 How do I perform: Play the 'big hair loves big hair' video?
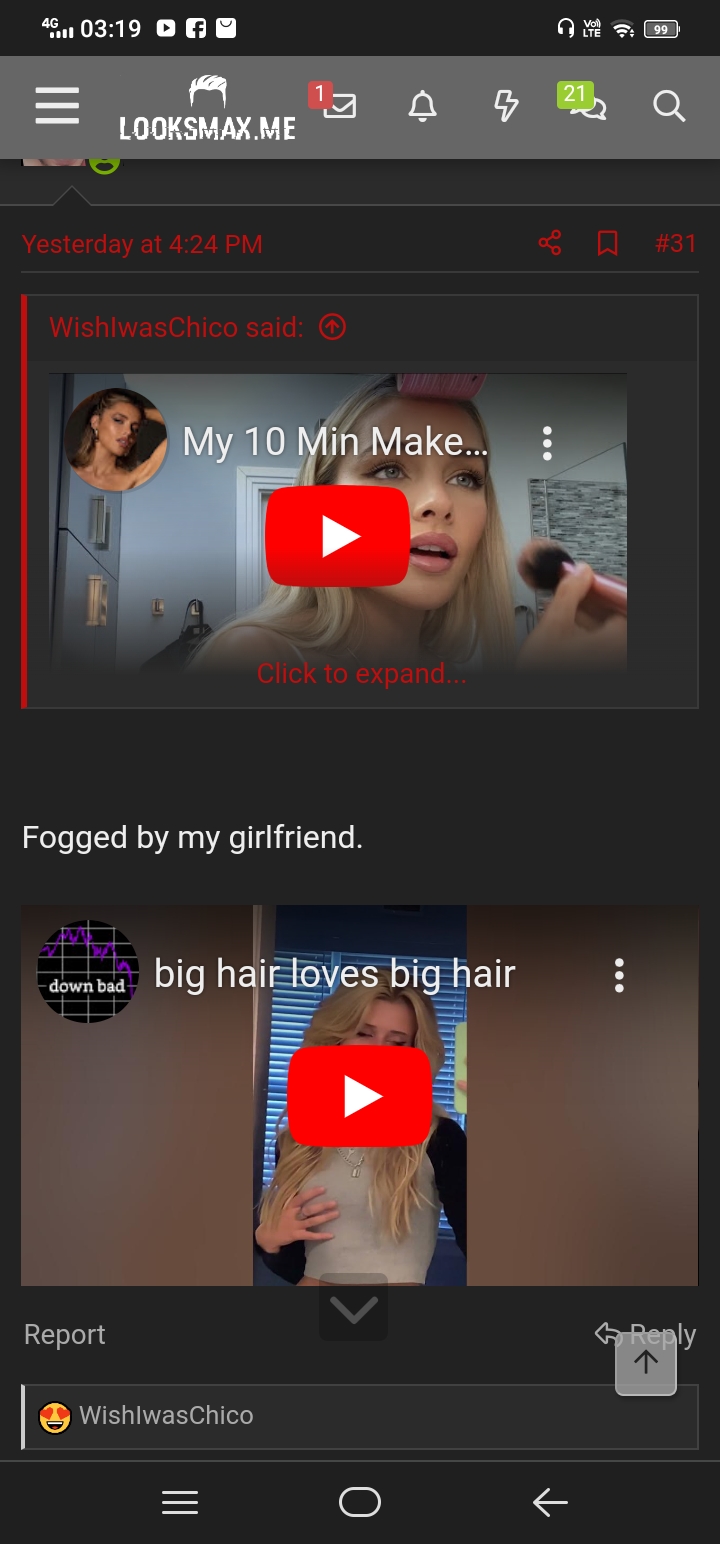[x=360, y=1094]
